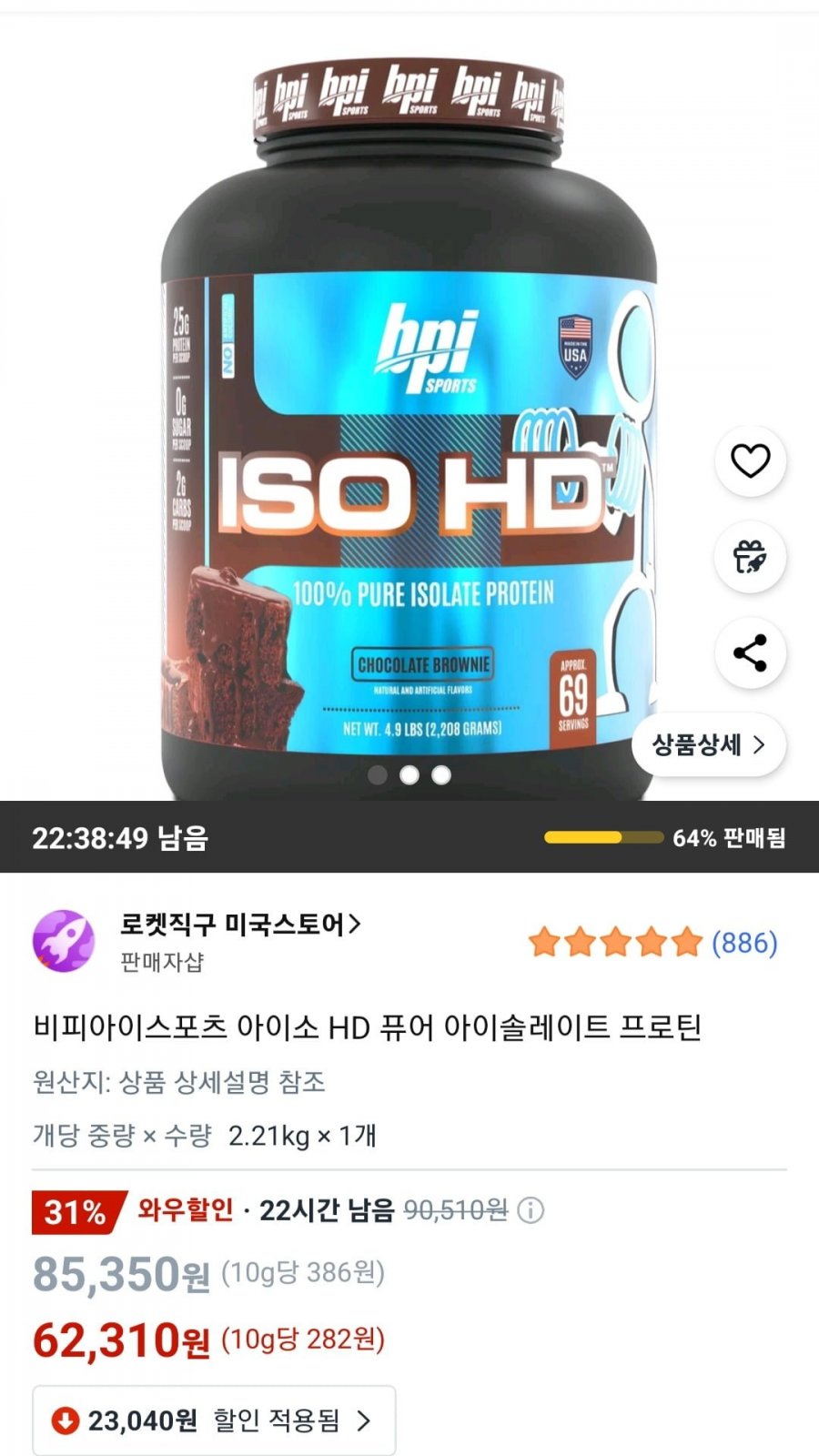Open the ISO HD product image
819x1456 pixels.
point(409,409)
